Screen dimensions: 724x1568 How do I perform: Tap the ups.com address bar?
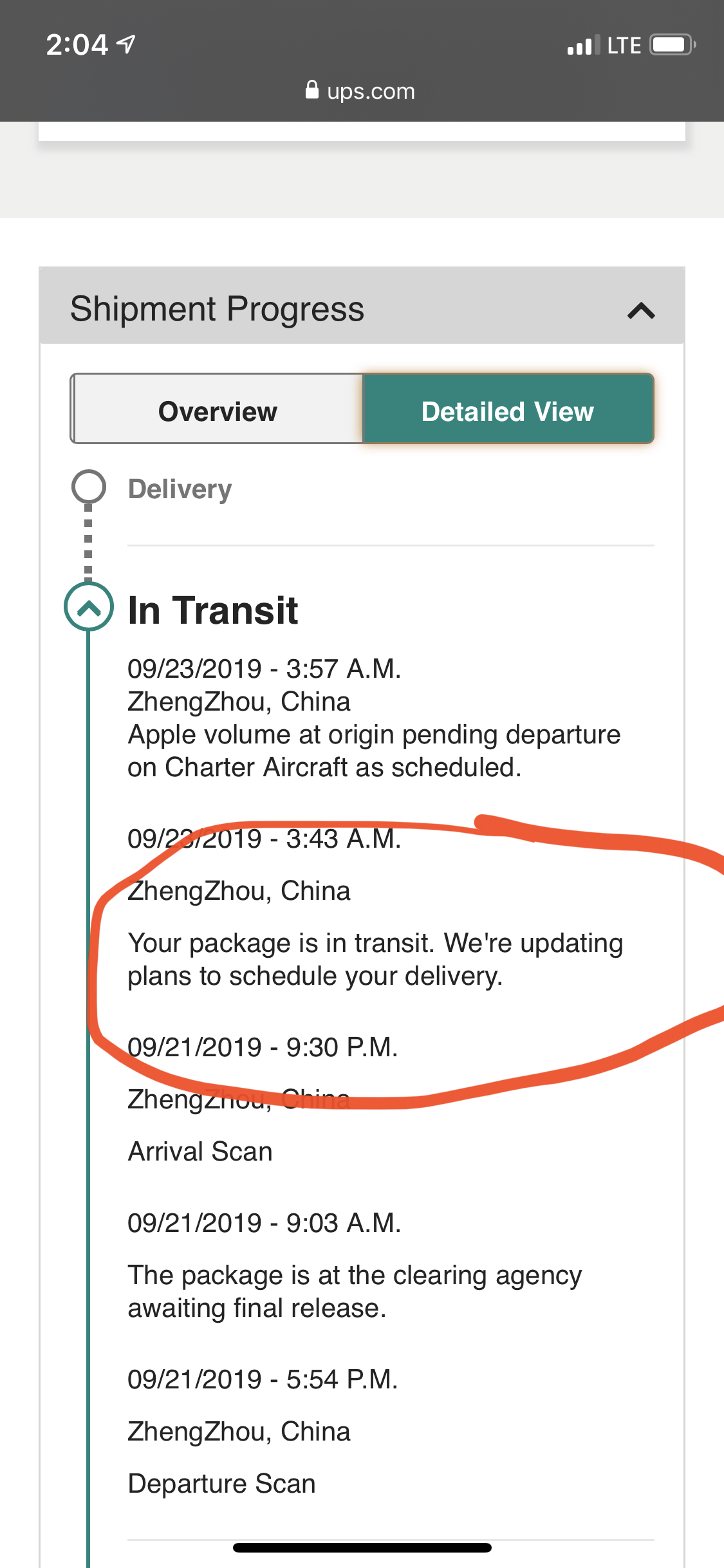[361, 91]
